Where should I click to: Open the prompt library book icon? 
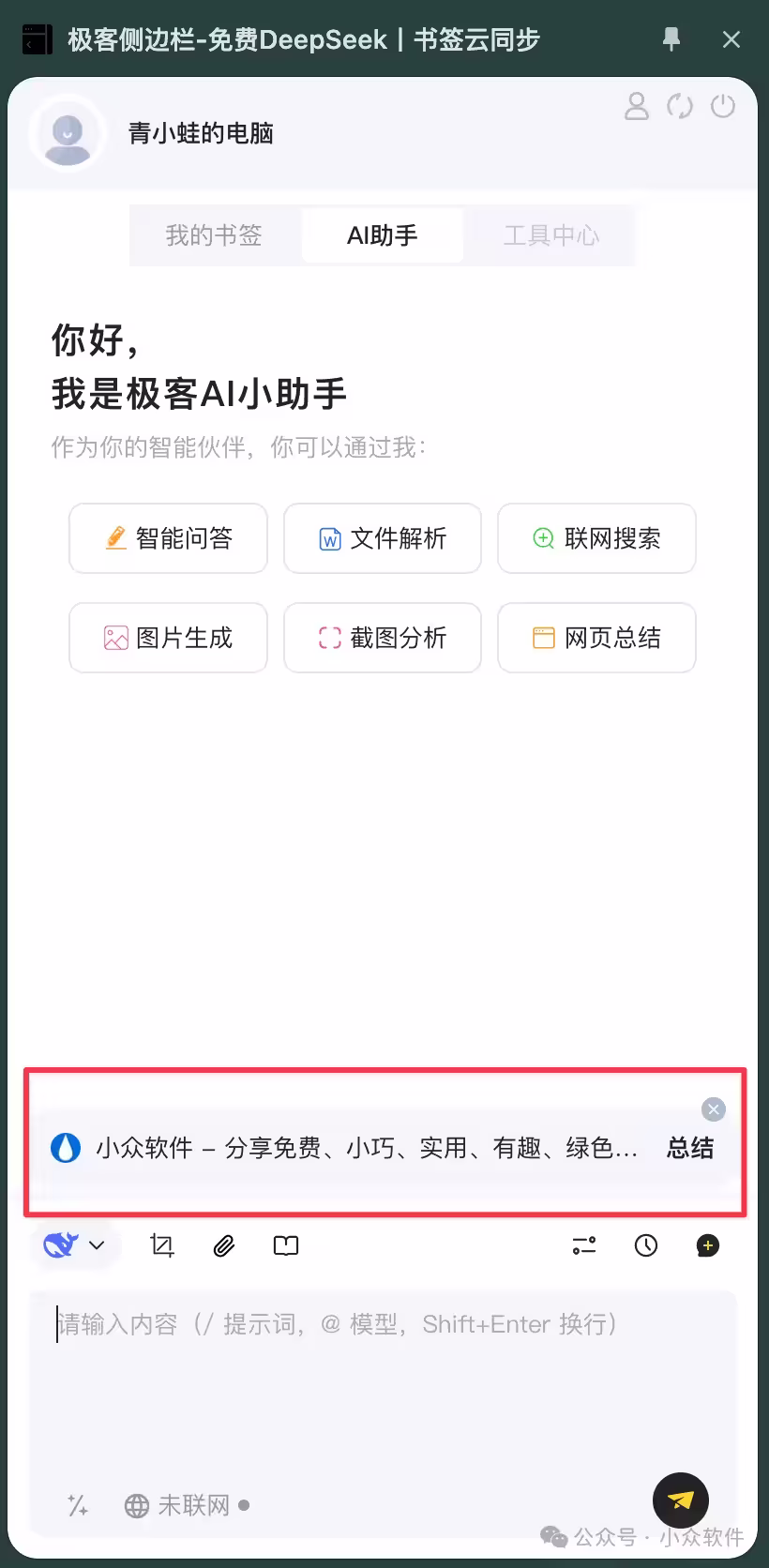click(x=285, y=1245)
